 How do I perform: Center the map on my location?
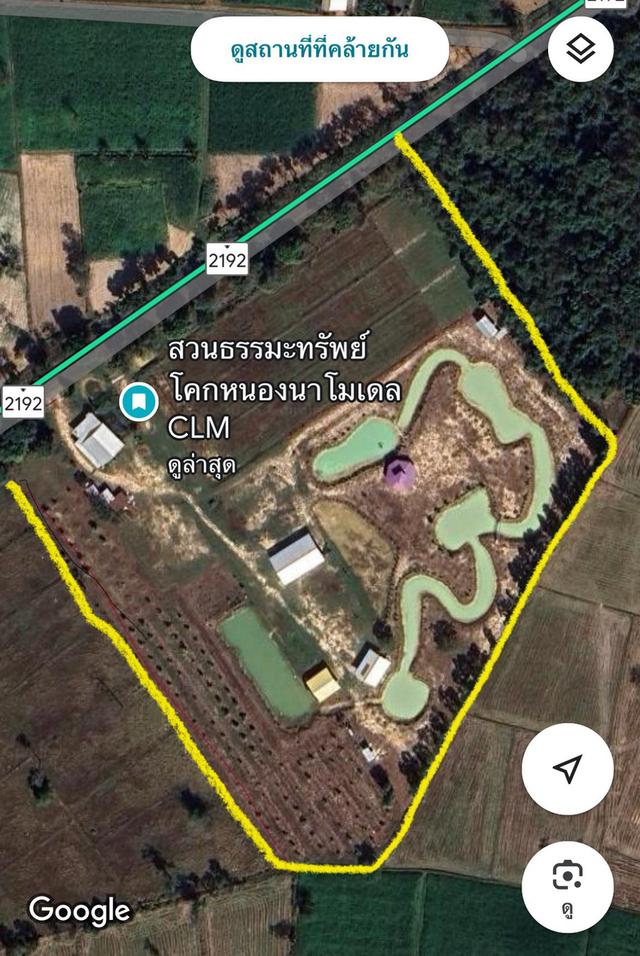click(x=567, y=768)
